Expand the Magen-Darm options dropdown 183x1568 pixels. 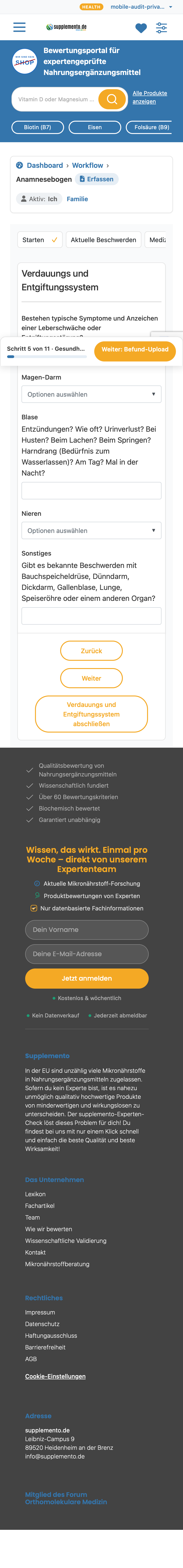tap(91, 394)
